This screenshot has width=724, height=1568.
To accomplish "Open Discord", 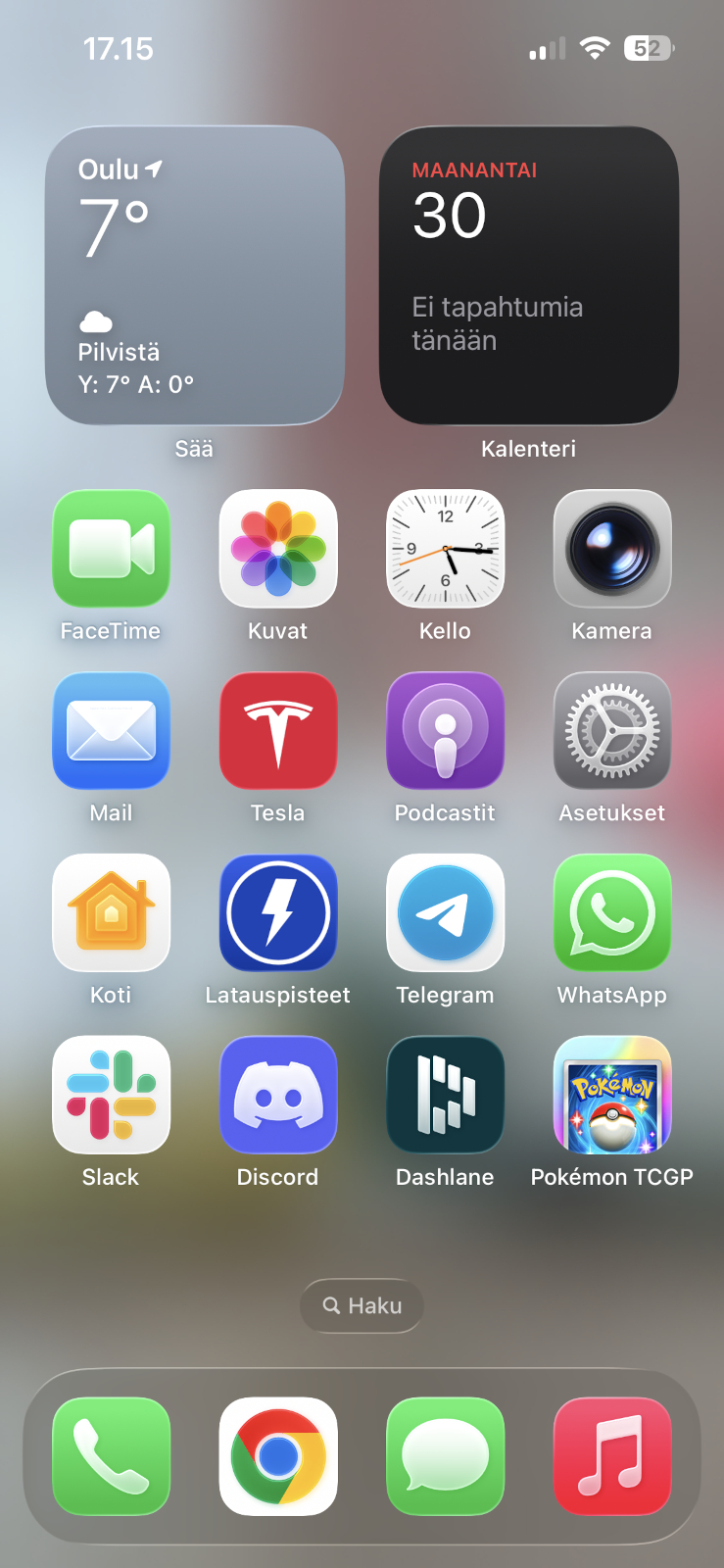I will click(x=278, y=1095).
